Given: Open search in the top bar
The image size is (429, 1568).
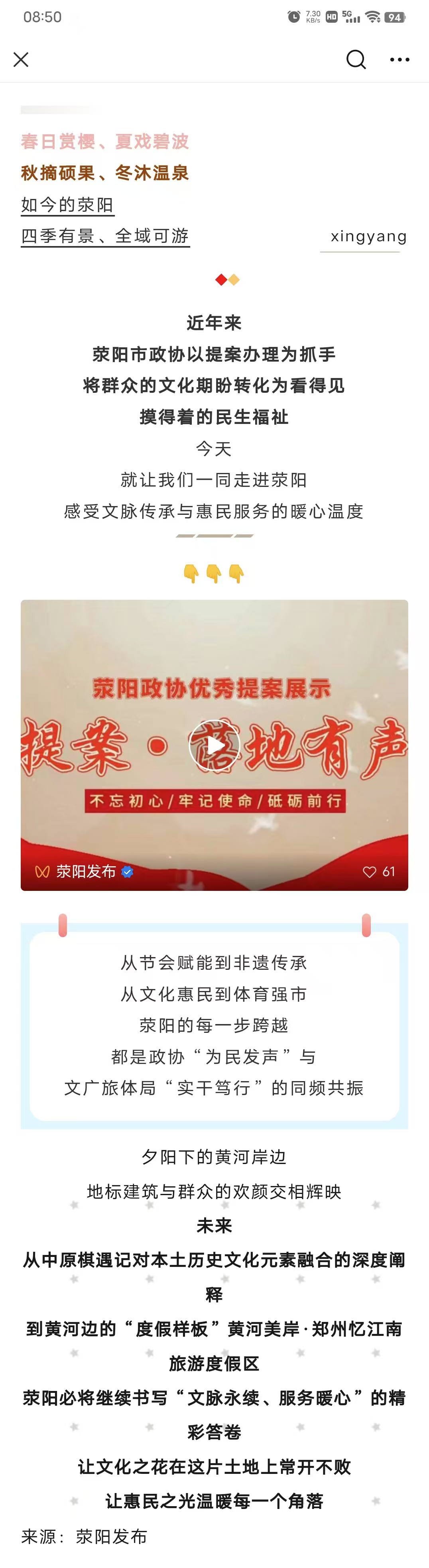Looking at the screenshot, I should pyautogui.click(x=356, y=60).
